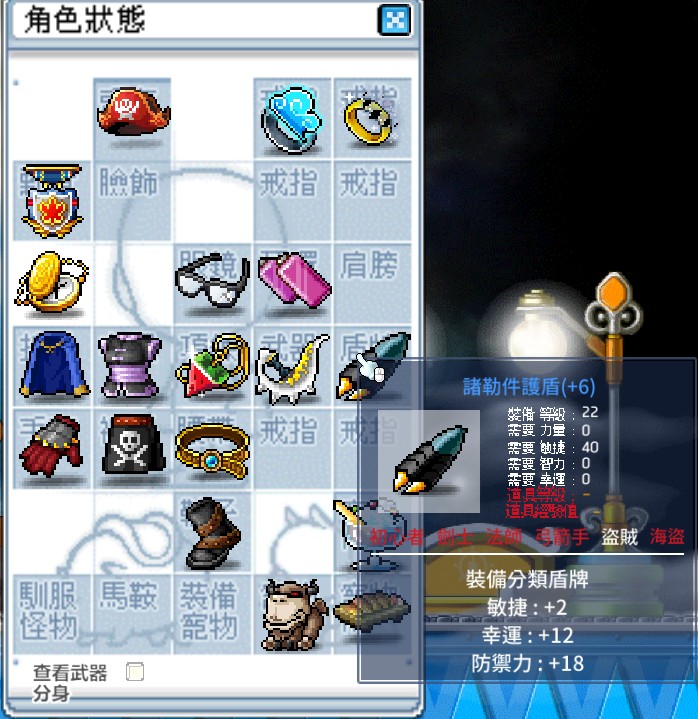
Task: Close the character status window
Action: pyautogui.click(x=393, y=21)
